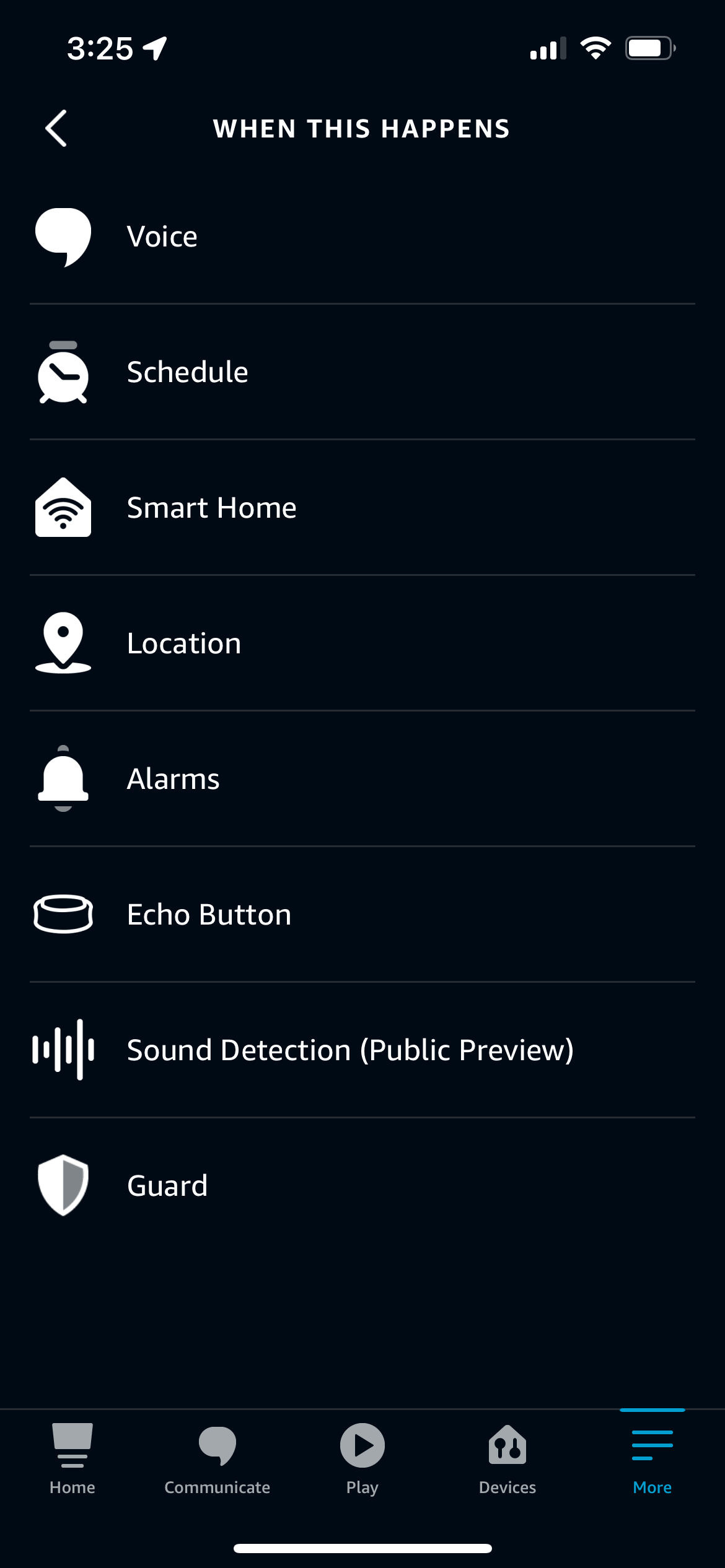The image size is (725, 1568).
Task: Select the Sound Detection waveform icon
Action: [63, 1050]
